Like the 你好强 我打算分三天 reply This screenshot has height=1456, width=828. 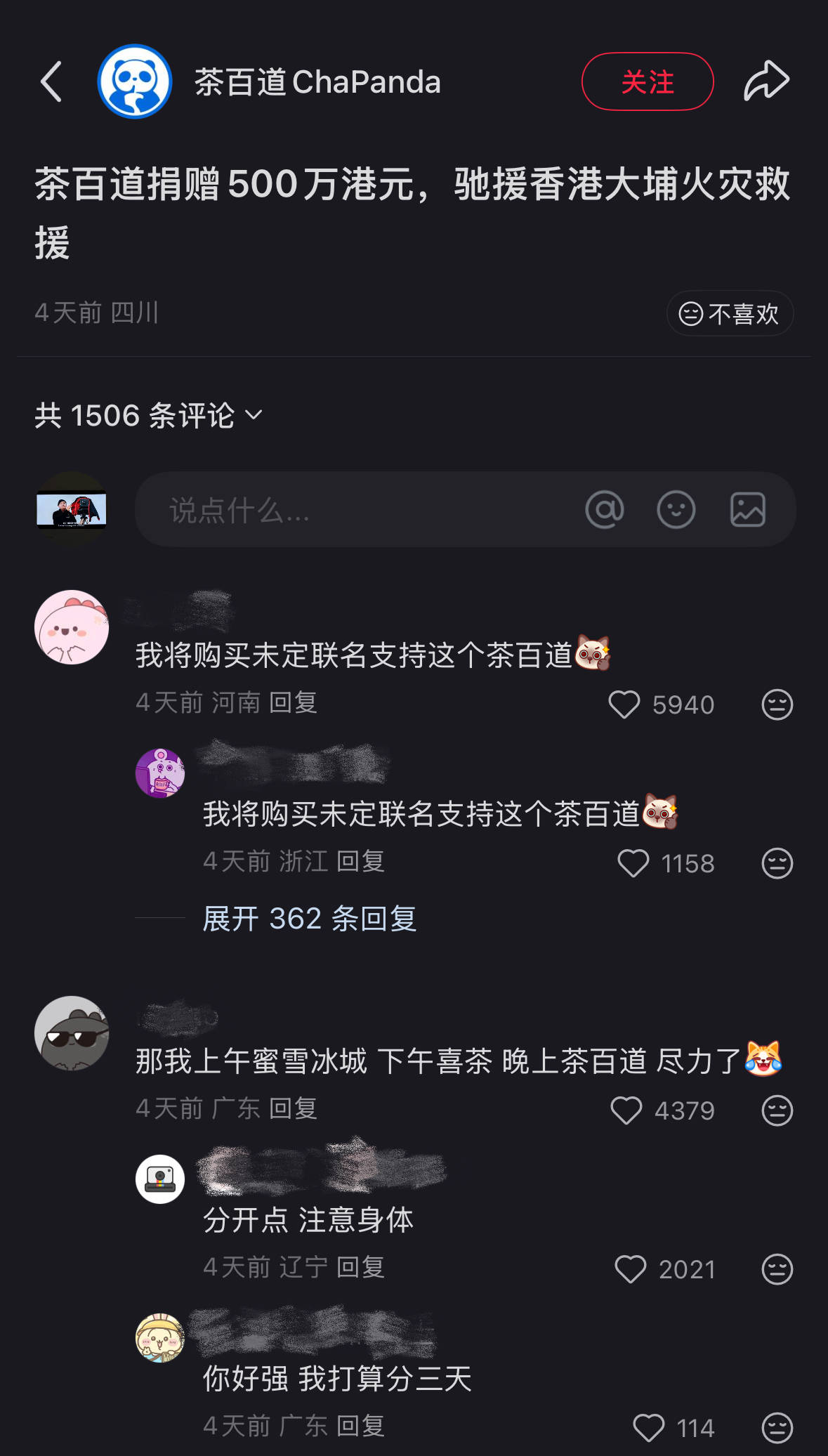pyautogui.click(x=648, y=1428)
